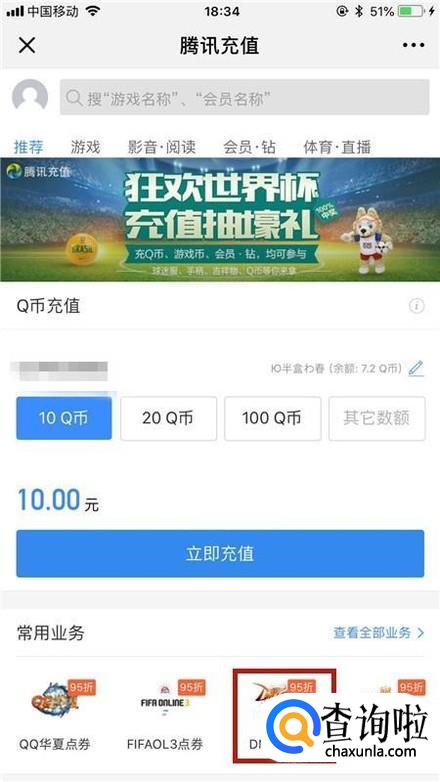The height and width of the screenshot is (782, 440).
Task: Select the 100 Q币 amount
Action: point(272,418)
